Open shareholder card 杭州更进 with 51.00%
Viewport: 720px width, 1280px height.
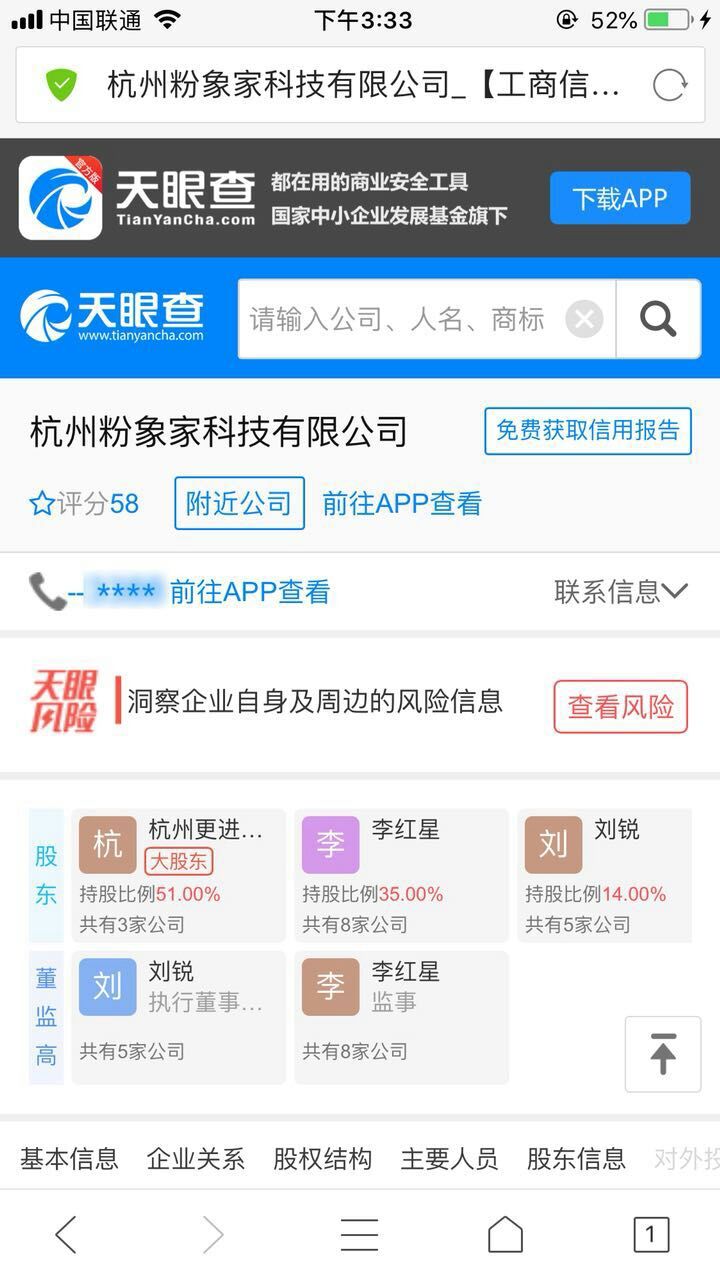178,875
